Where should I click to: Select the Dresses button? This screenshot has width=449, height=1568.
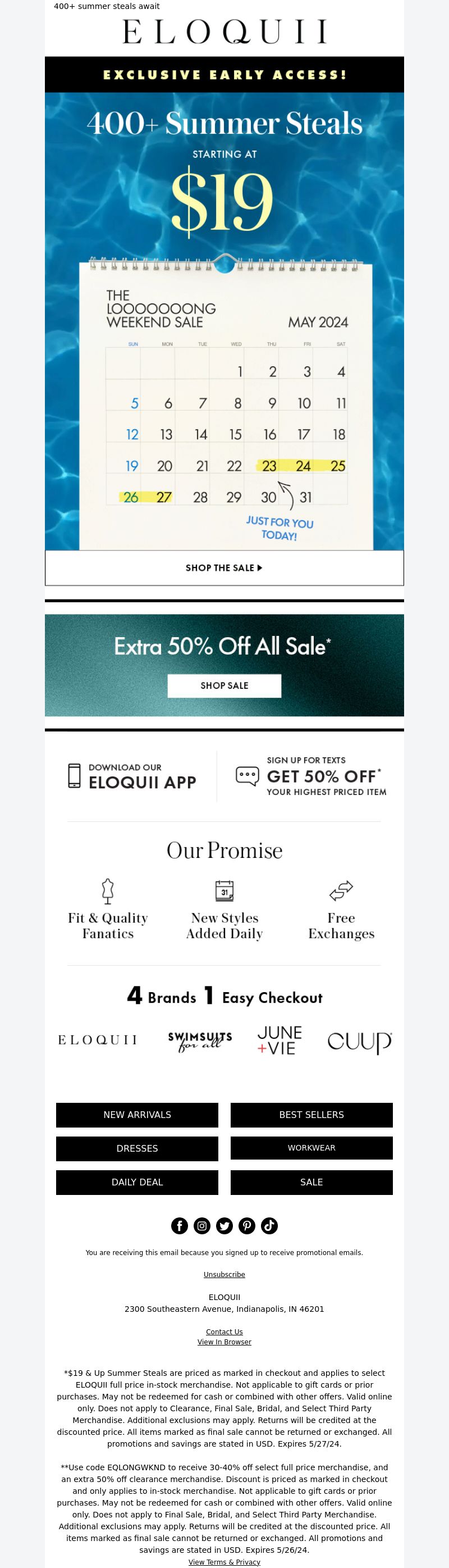[x=137, y=1148]
